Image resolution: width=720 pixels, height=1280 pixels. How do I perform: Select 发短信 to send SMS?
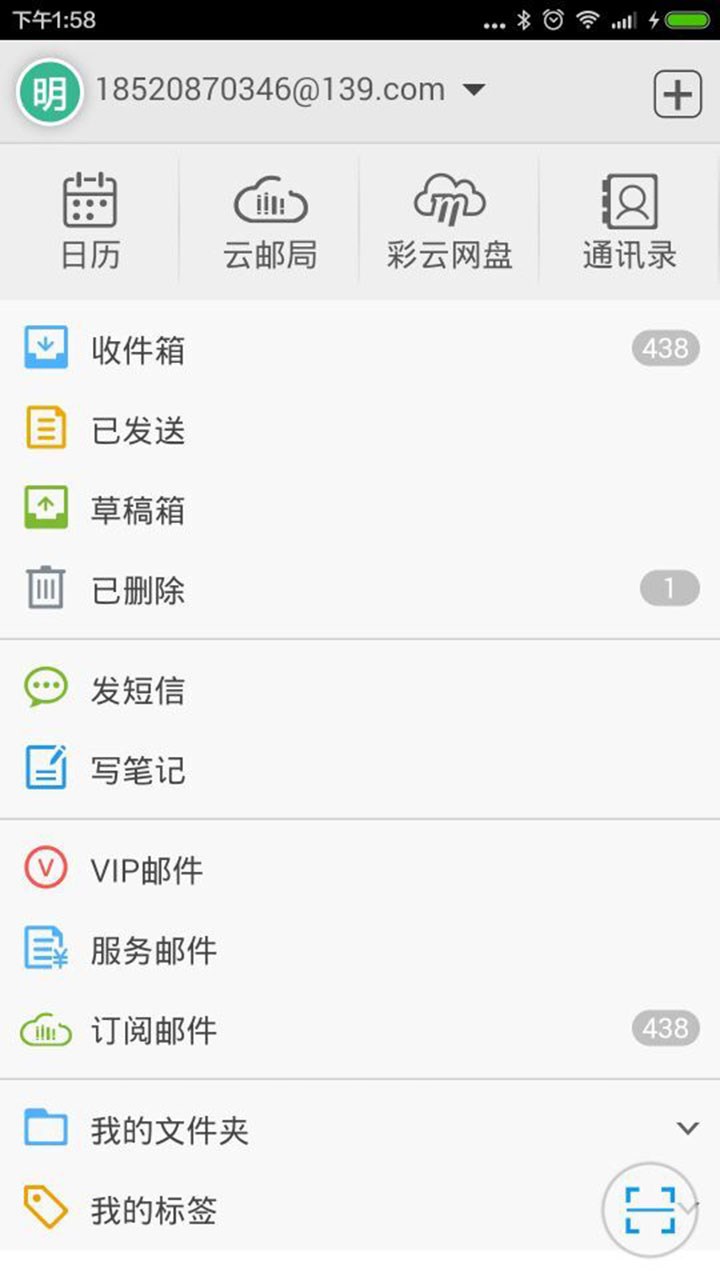(x=360, y=690)
